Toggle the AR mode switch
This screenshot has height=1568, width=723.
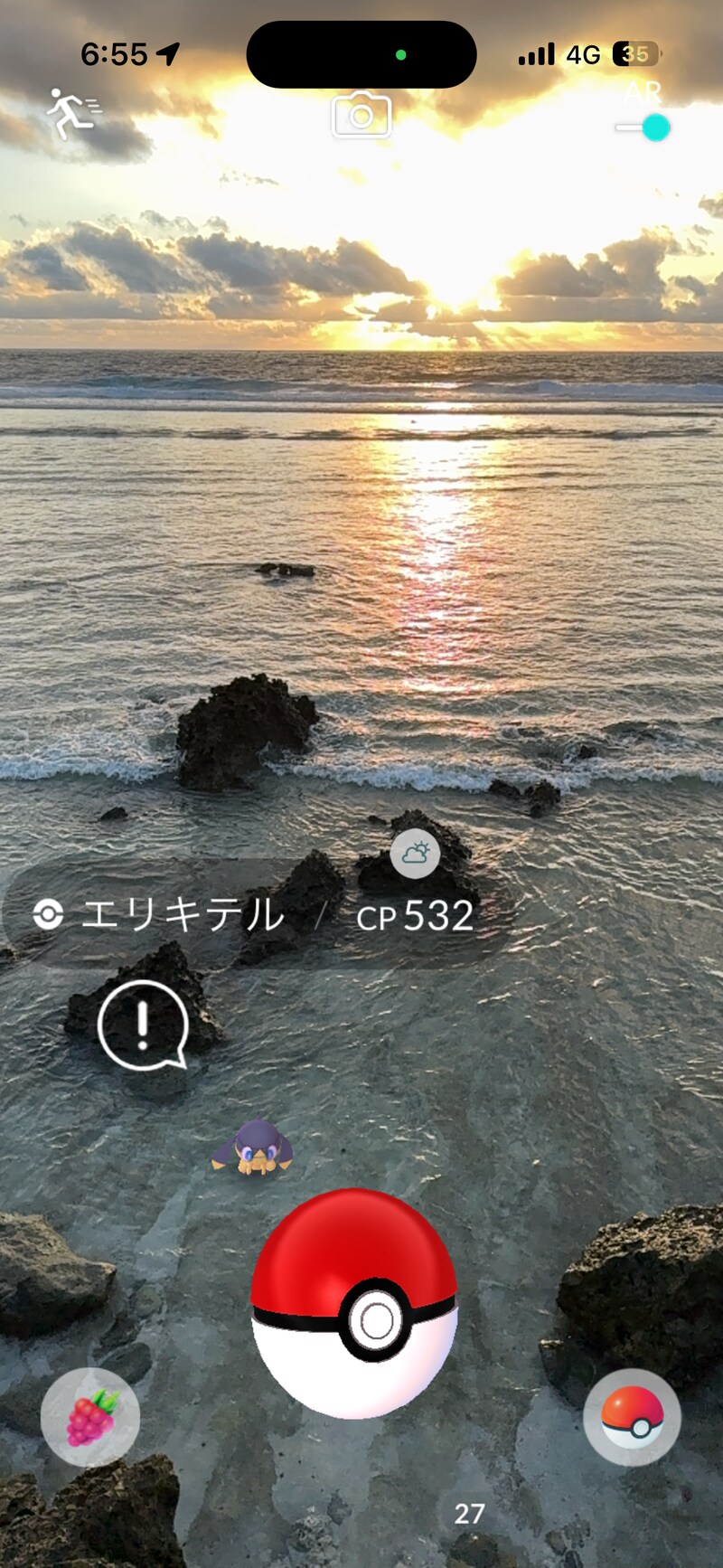pos(643,128)
